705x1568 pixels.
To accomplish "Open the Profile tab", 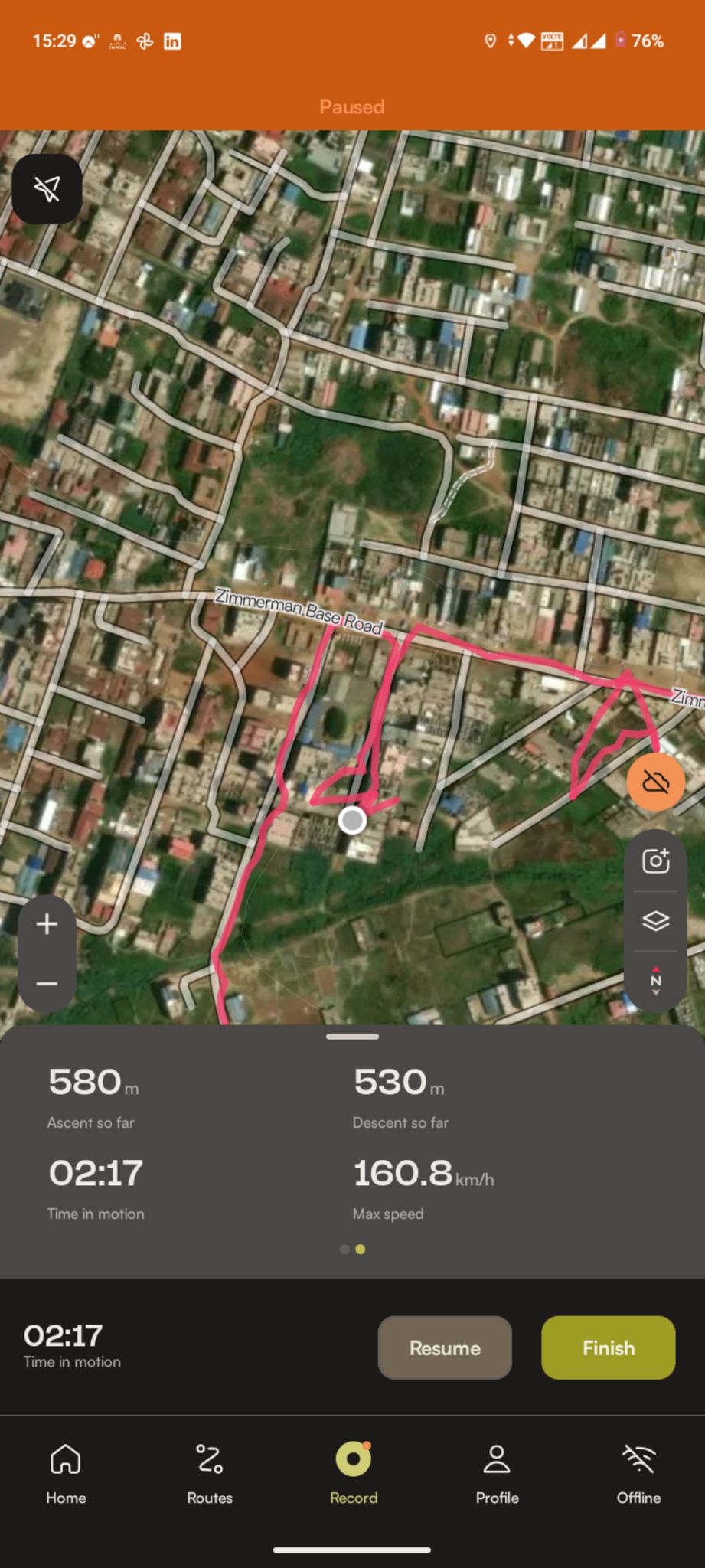I will click(x=498, y=1475).
